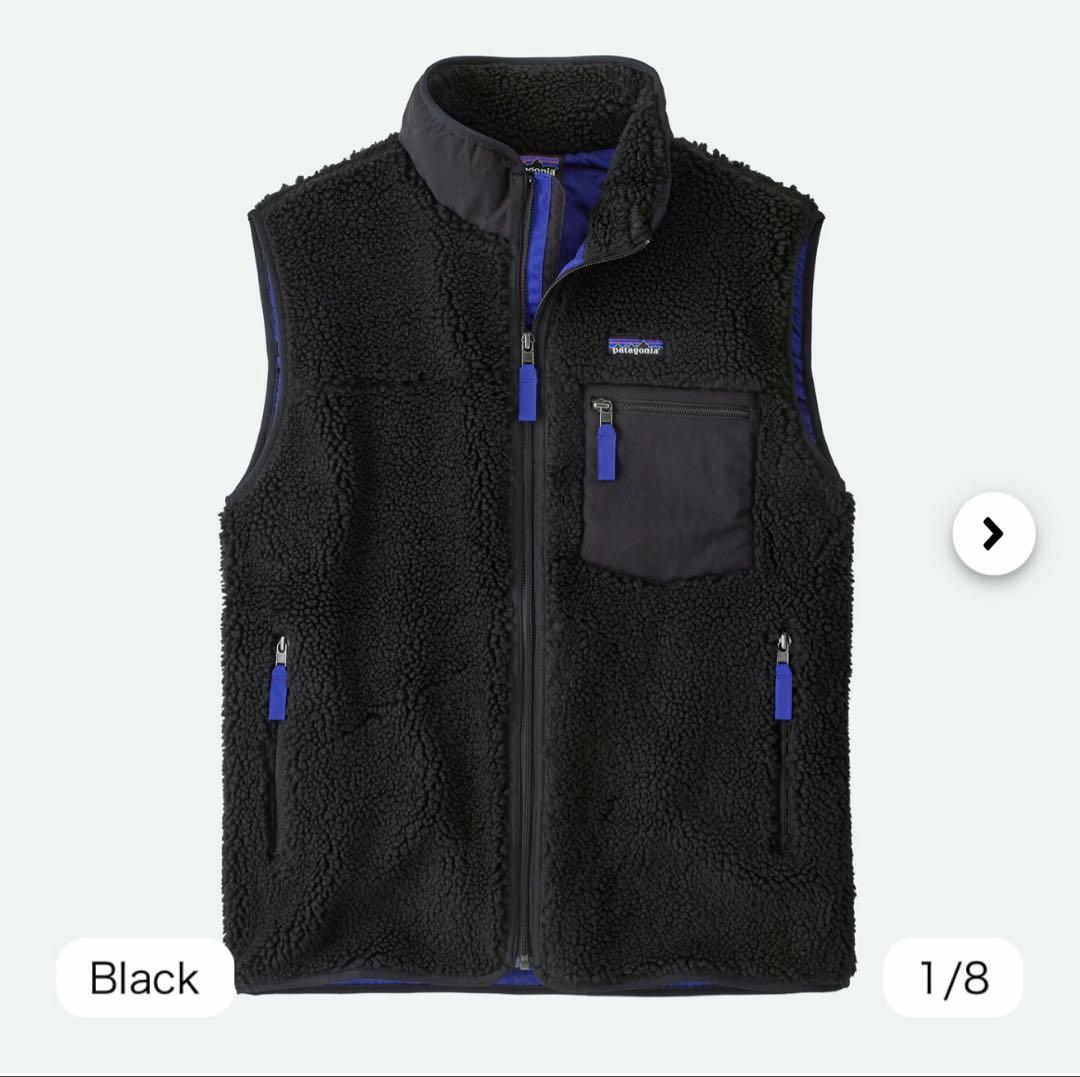Show the next product photo
This screenshot has width=1080, height=1077.
[x=993, y=534]
